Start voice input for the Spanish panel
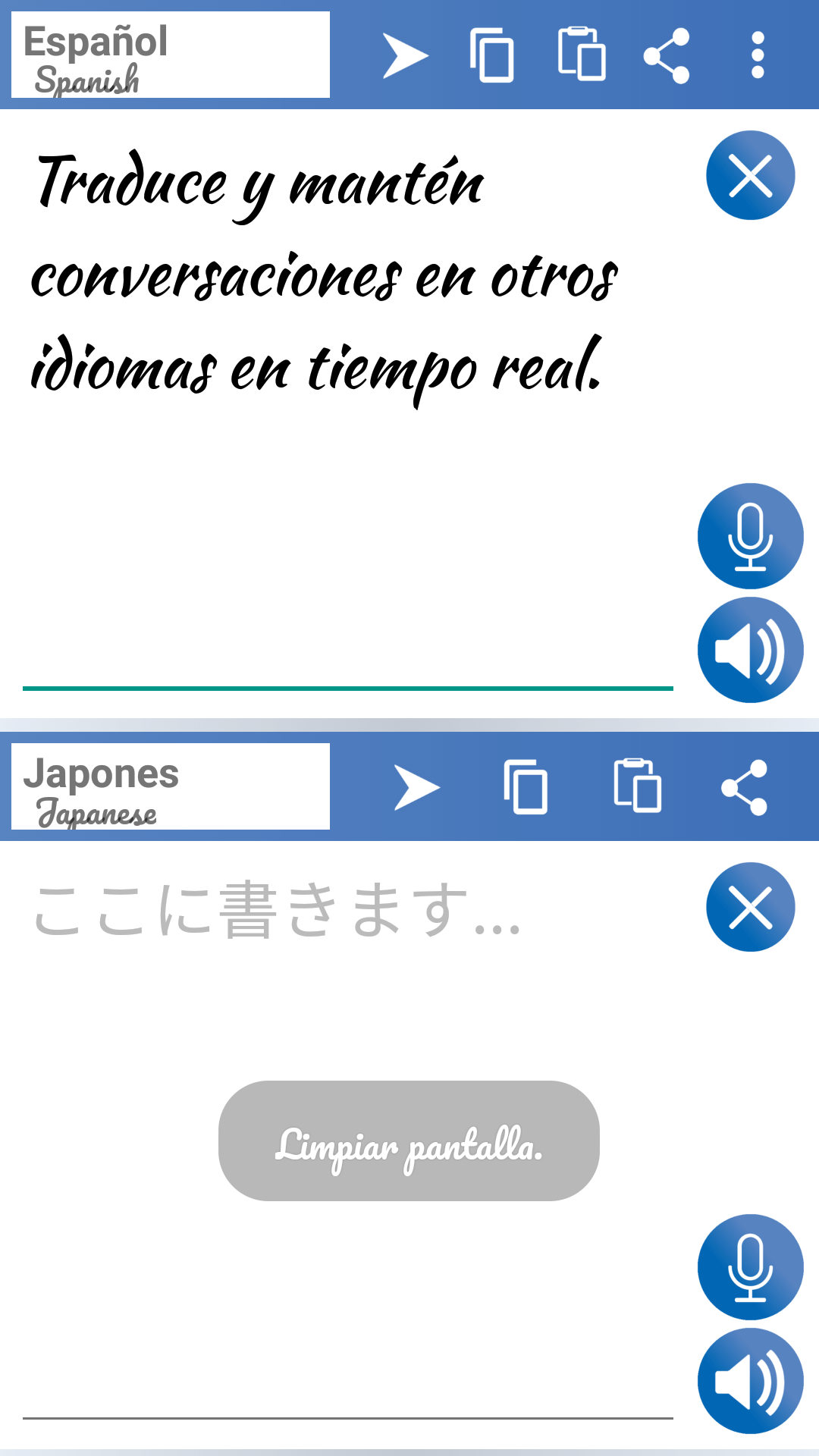This screenshot has height=1456, width=819. tap(751, 536)
